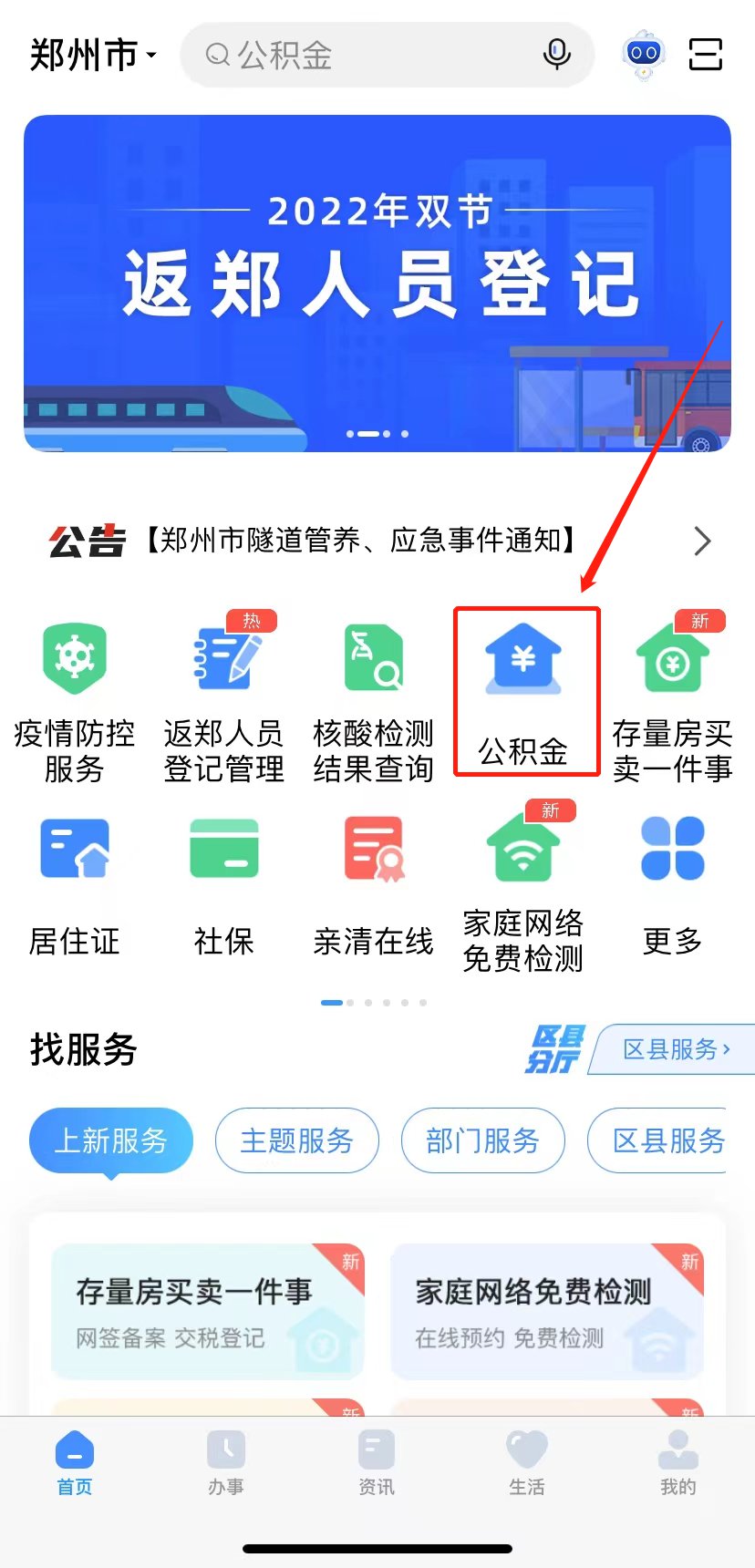Open the 返郑人员登记 banner
Viewport: 755px width, 1568px height.
pyautogui.click(x=377, y=284)
